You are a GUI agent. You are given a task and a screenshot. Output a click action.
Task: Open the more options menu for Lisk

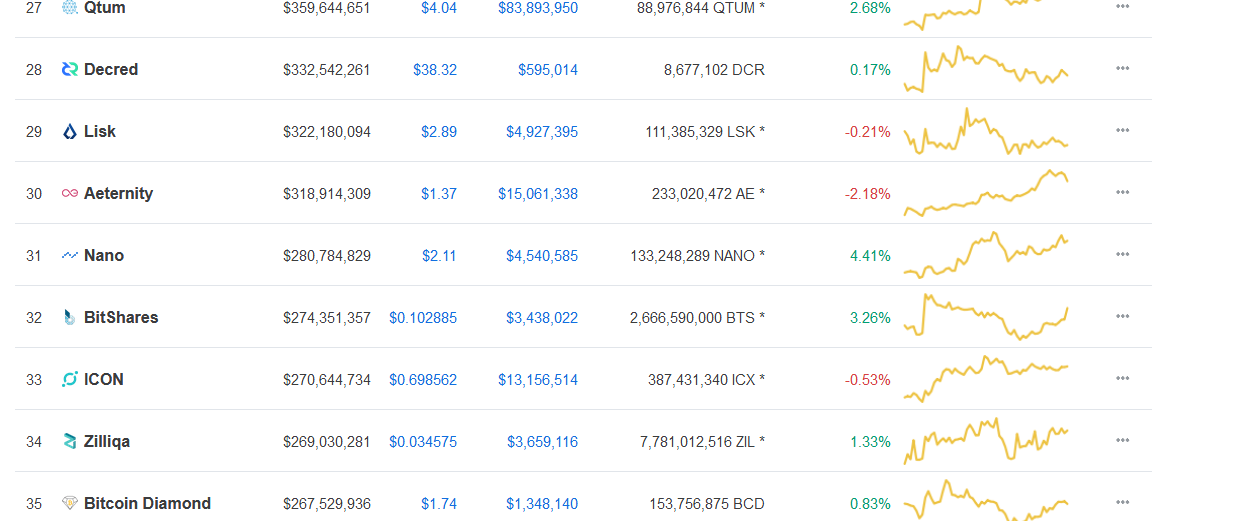[x=1122, y=130]
